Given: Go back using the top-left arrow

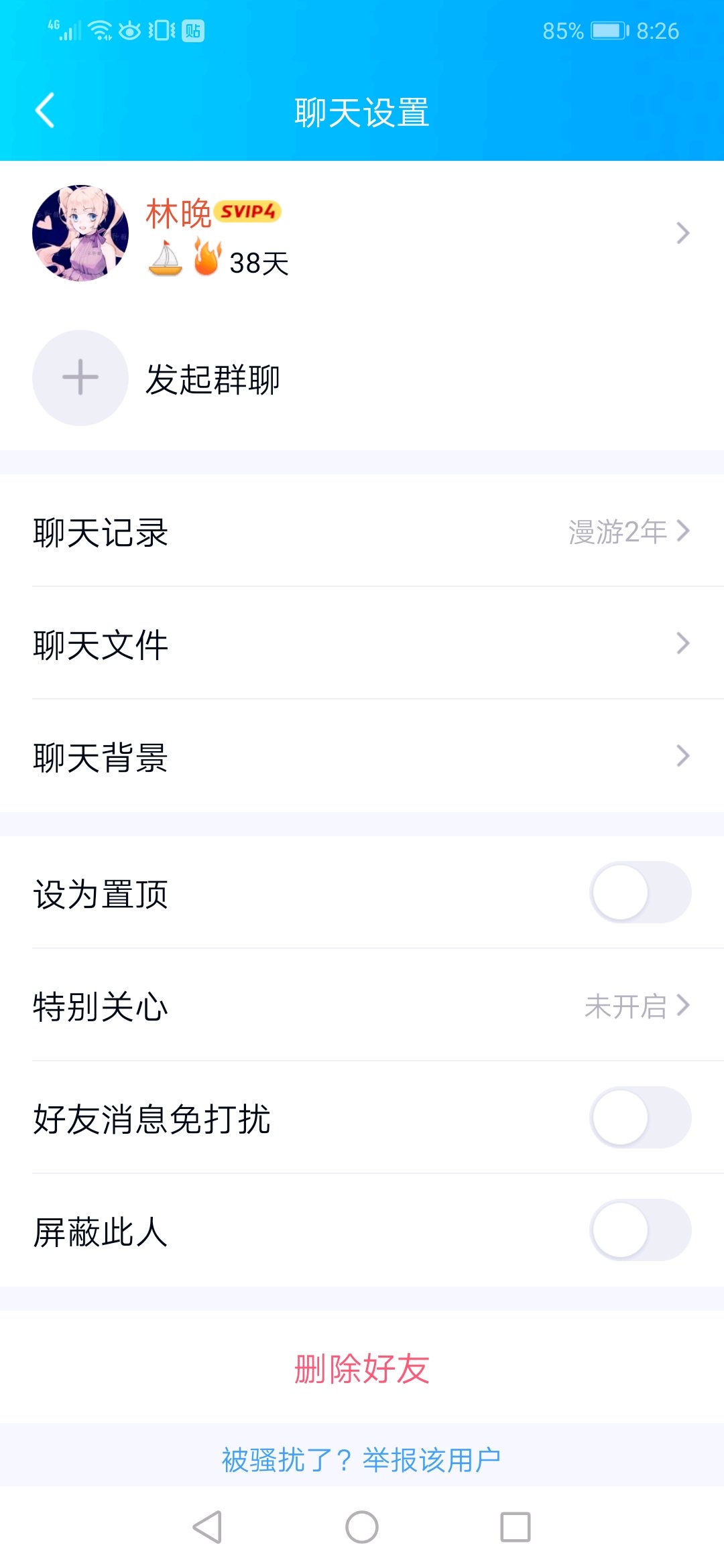Looking at the screenshot, I should point(45,111).
